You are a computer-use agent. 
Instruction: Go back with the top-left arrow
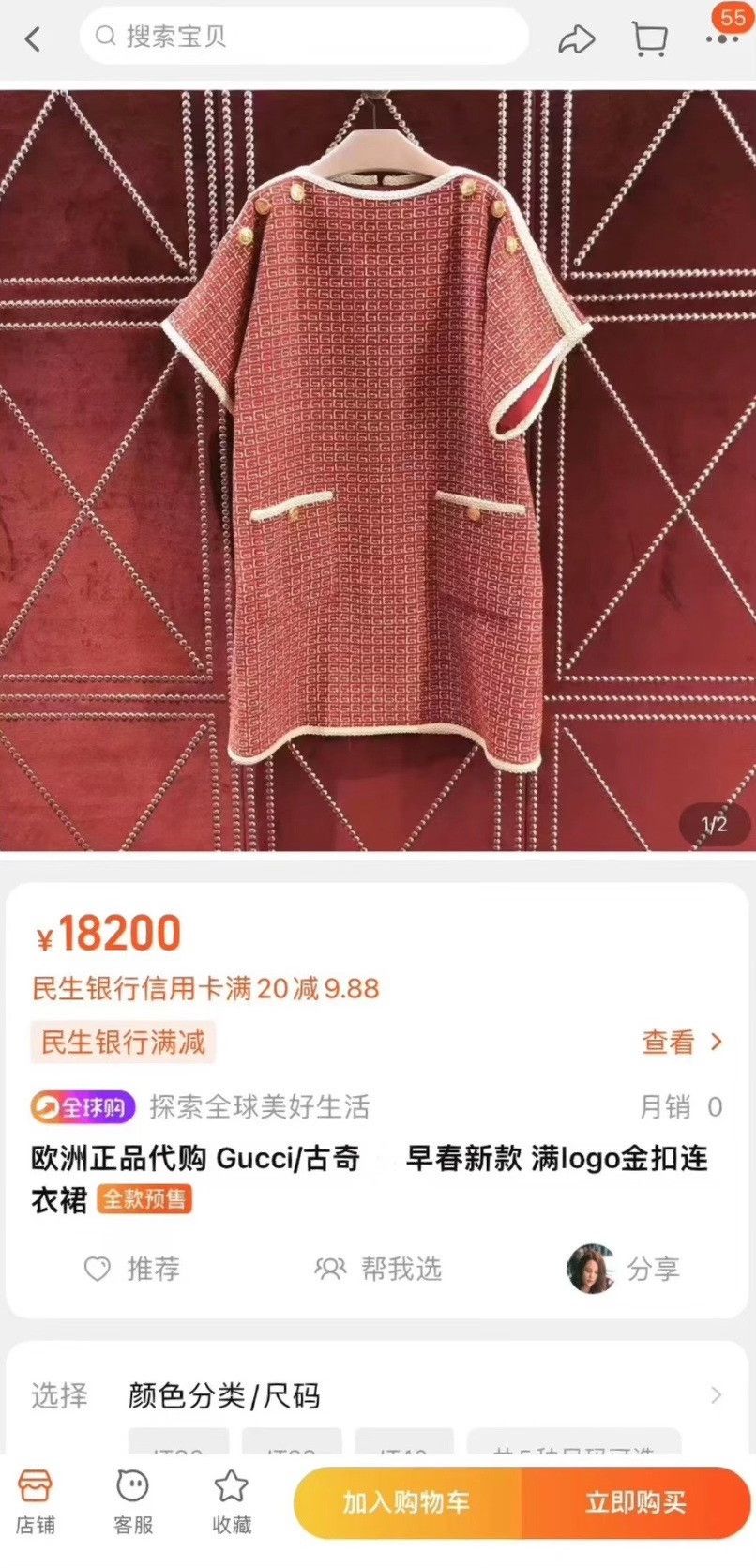click(x=34, y=38)
